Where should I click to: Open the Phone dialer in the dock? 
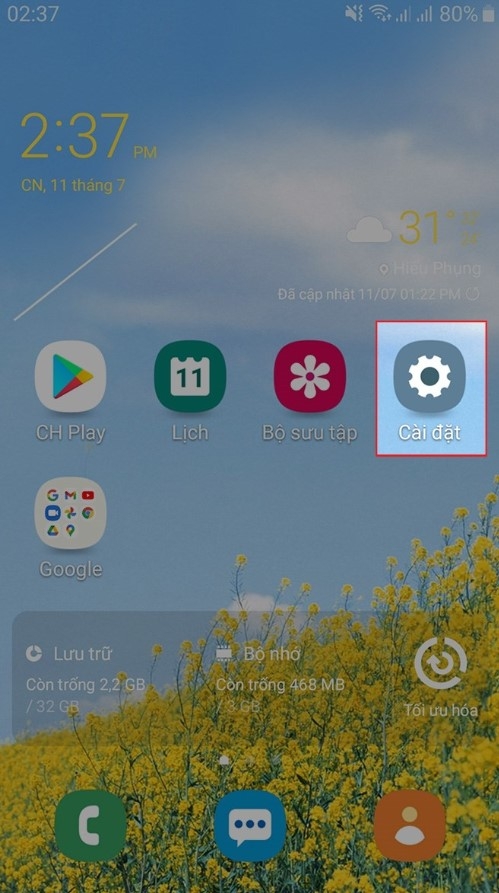(91, 826)
